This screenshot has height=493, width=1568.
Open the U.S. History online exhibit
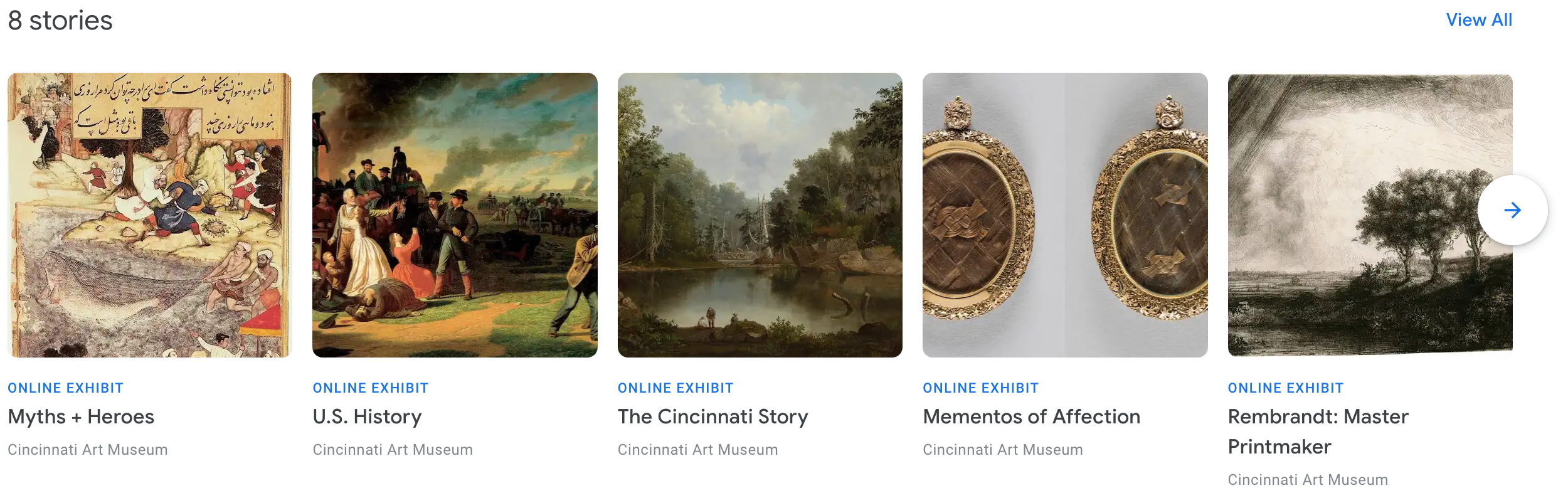coord(454,215)
